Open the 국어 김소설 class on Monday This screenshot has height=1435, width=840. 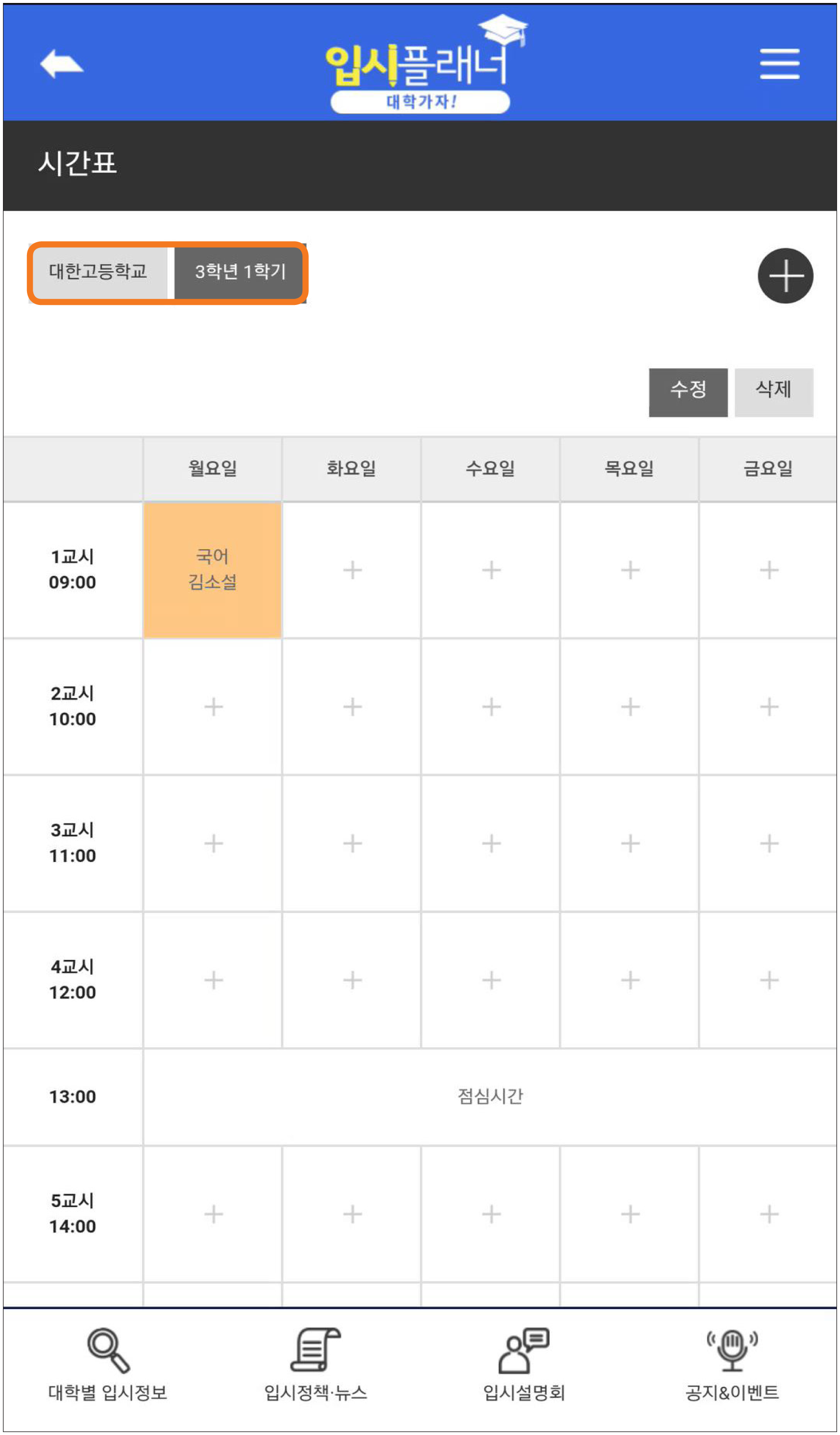click(x=212, y=570)
